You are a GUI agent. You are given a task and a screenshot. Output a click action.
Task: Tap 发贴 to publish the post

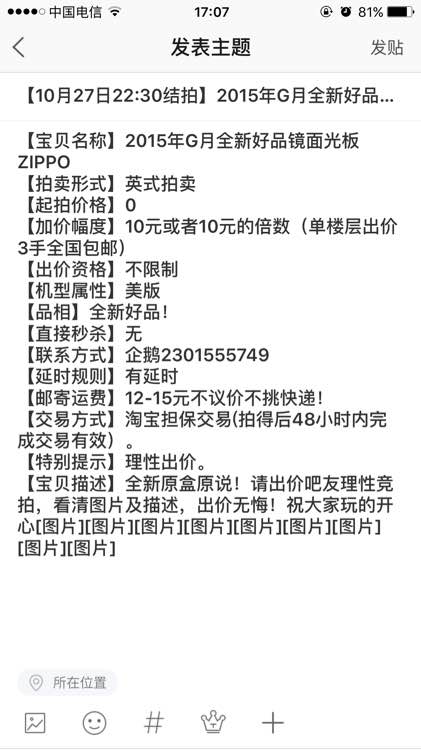coord(387,48)
